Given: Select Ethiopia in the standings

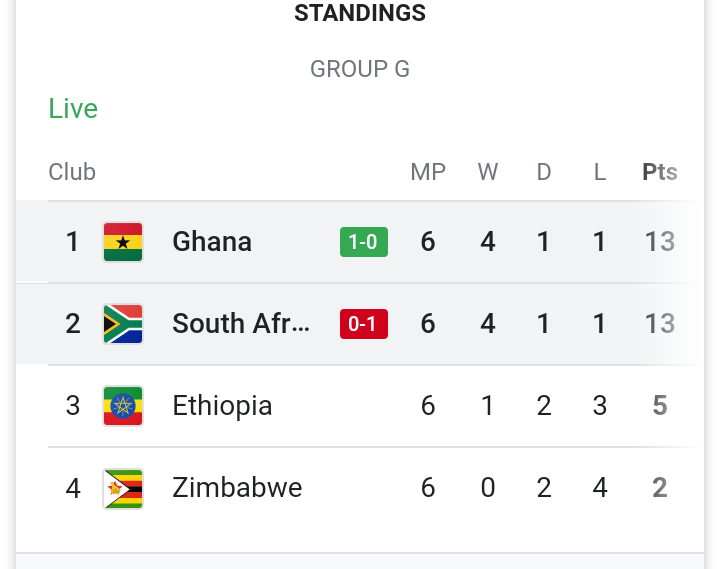Looking at the screenshot, I should click(222, 406).
